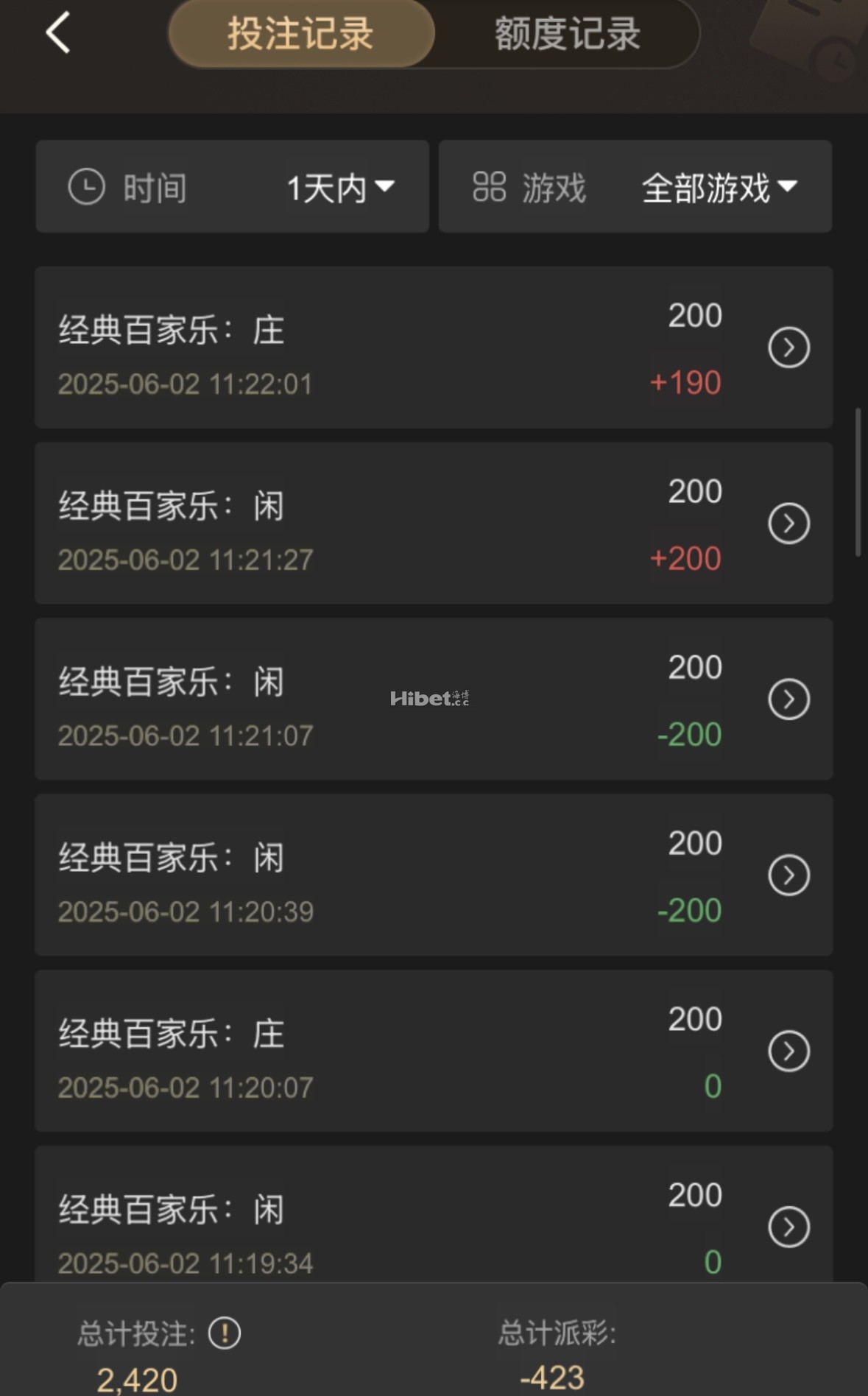Go back using the top-left arrow
The width and height of the screenshot is (868, 1396).
(58, 33)
